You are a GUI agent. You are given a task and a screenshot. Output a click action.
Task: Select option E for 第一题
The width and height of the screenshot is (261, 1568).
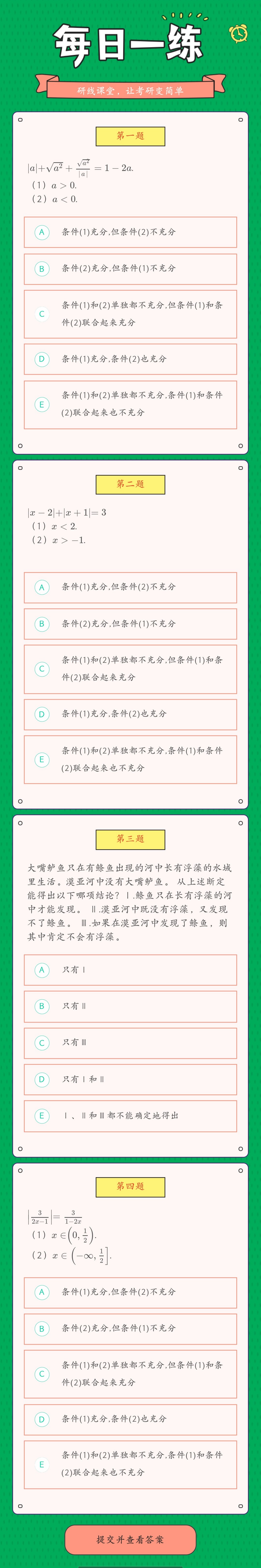pos(130,404)
